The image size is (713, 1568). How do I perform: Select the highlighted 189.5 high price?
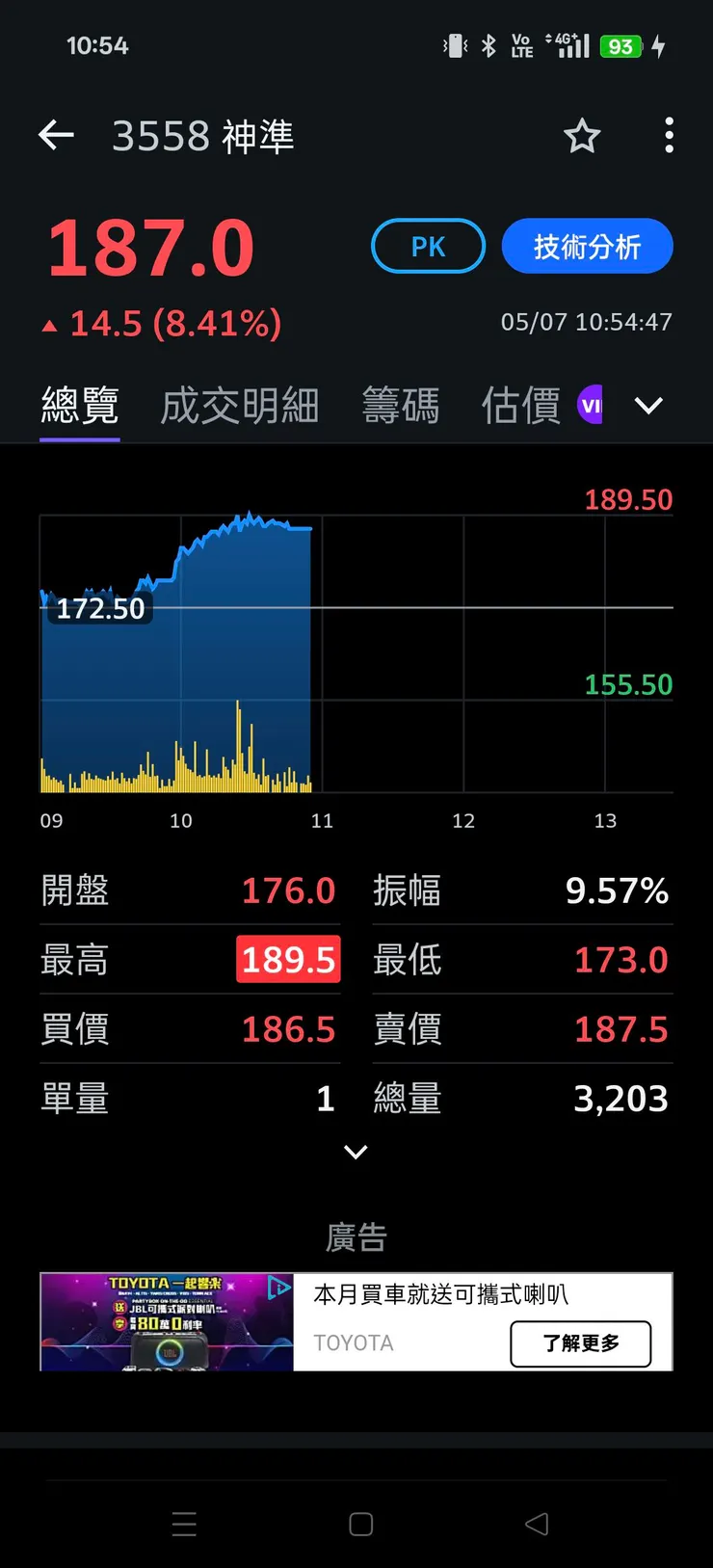(x=288, y=959)
